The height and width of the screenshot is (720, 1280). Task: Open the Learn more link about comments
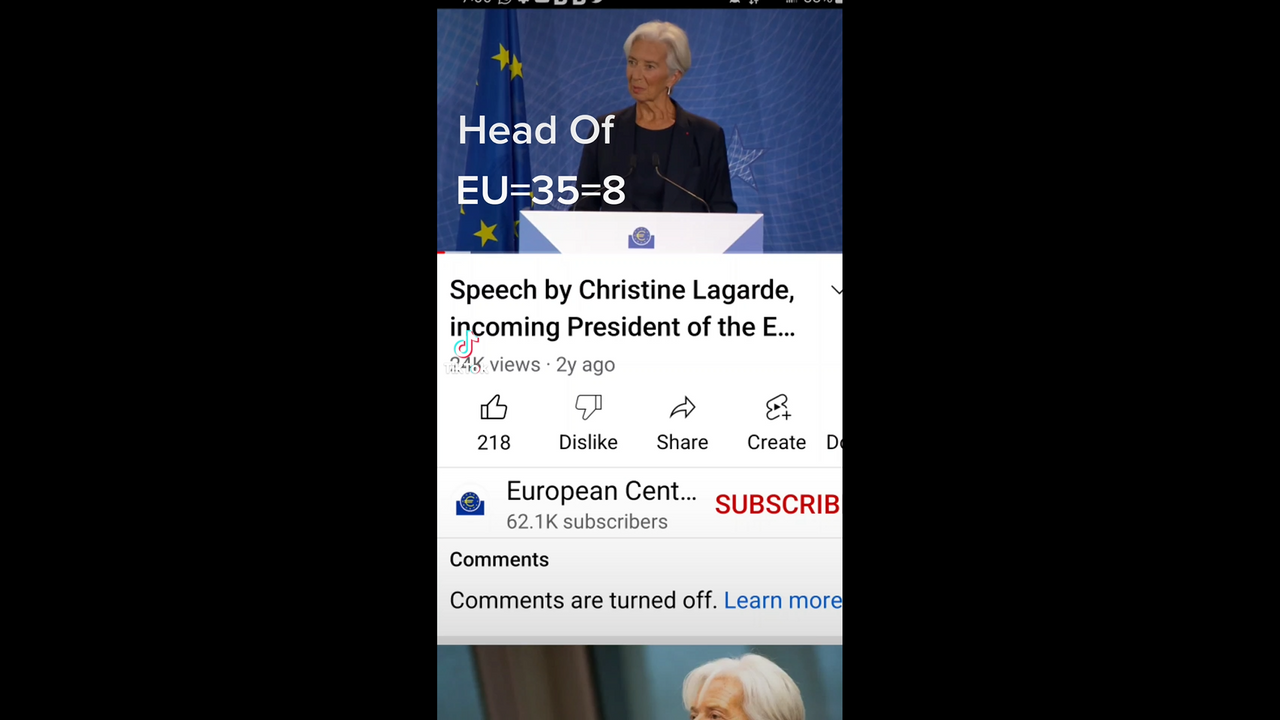tap(782, 600)
